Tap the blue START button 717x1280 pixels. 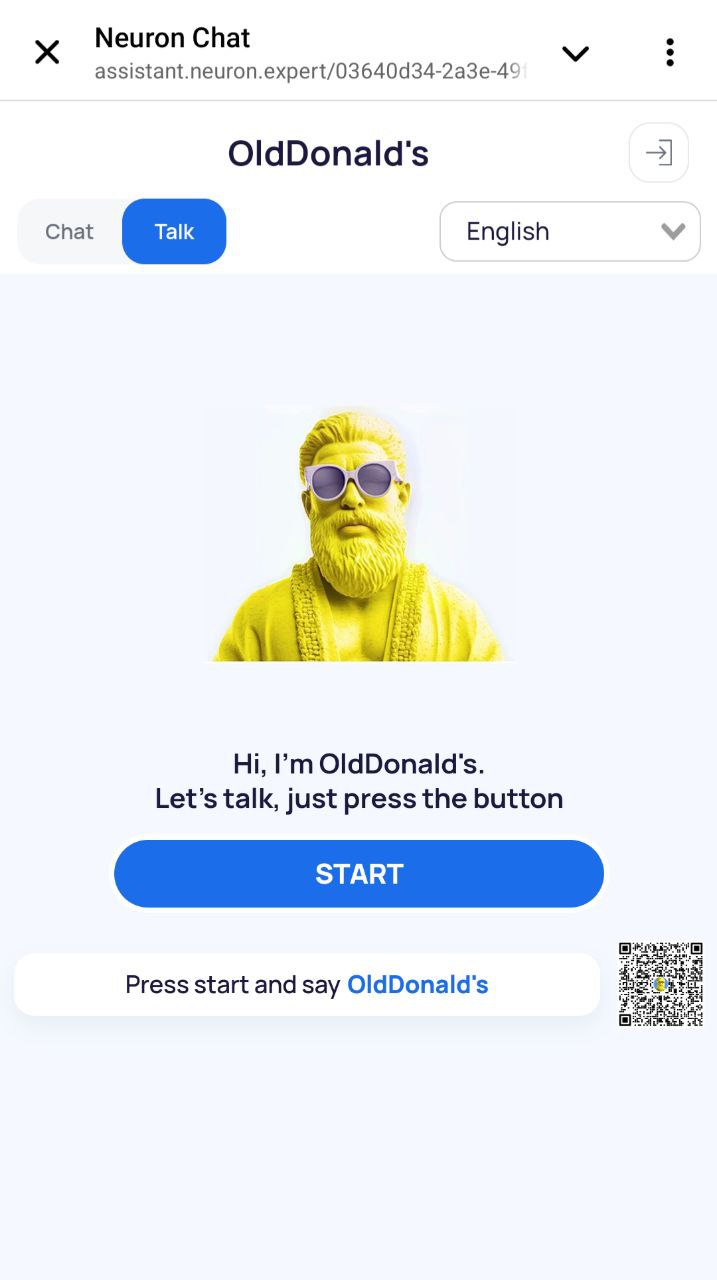[359, 874]
